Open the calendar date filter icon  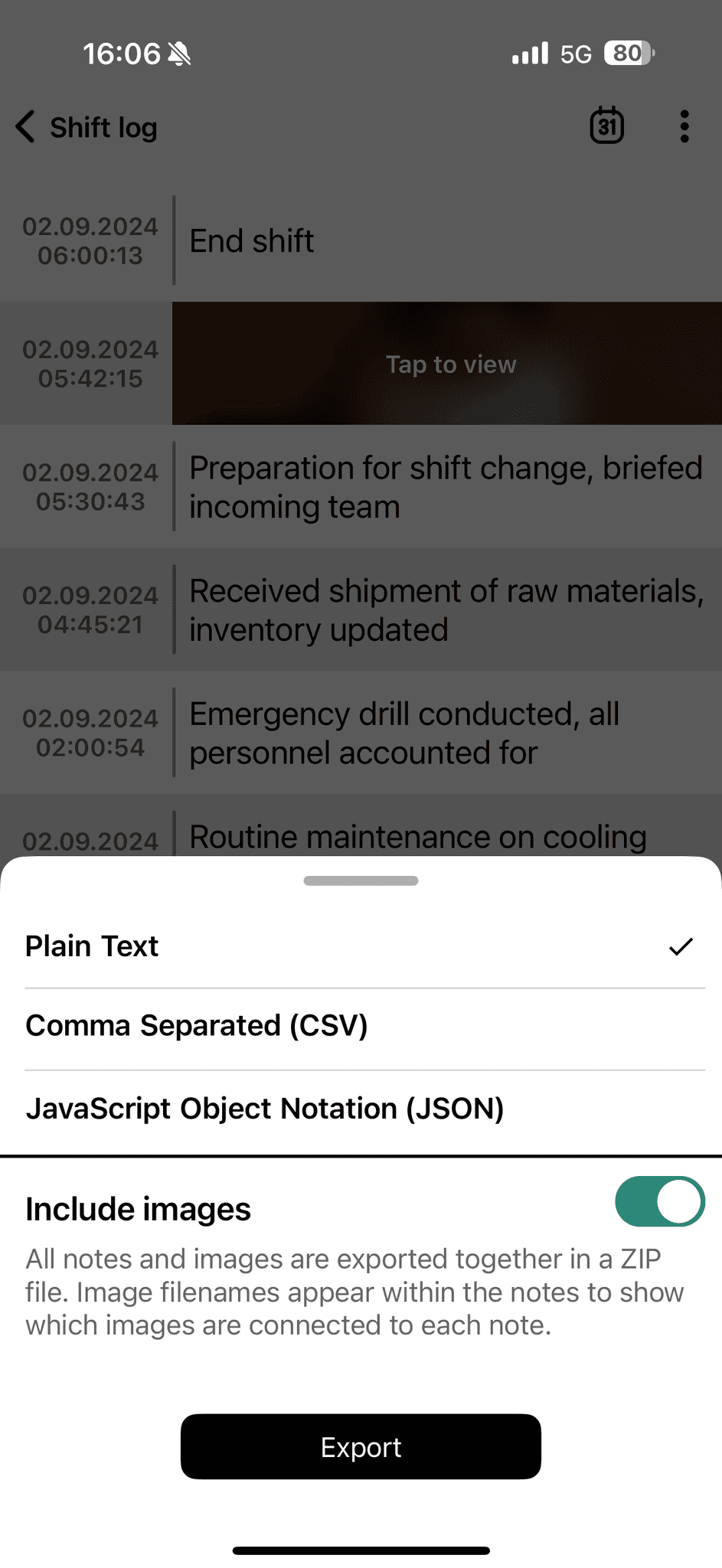coord(606,126)
